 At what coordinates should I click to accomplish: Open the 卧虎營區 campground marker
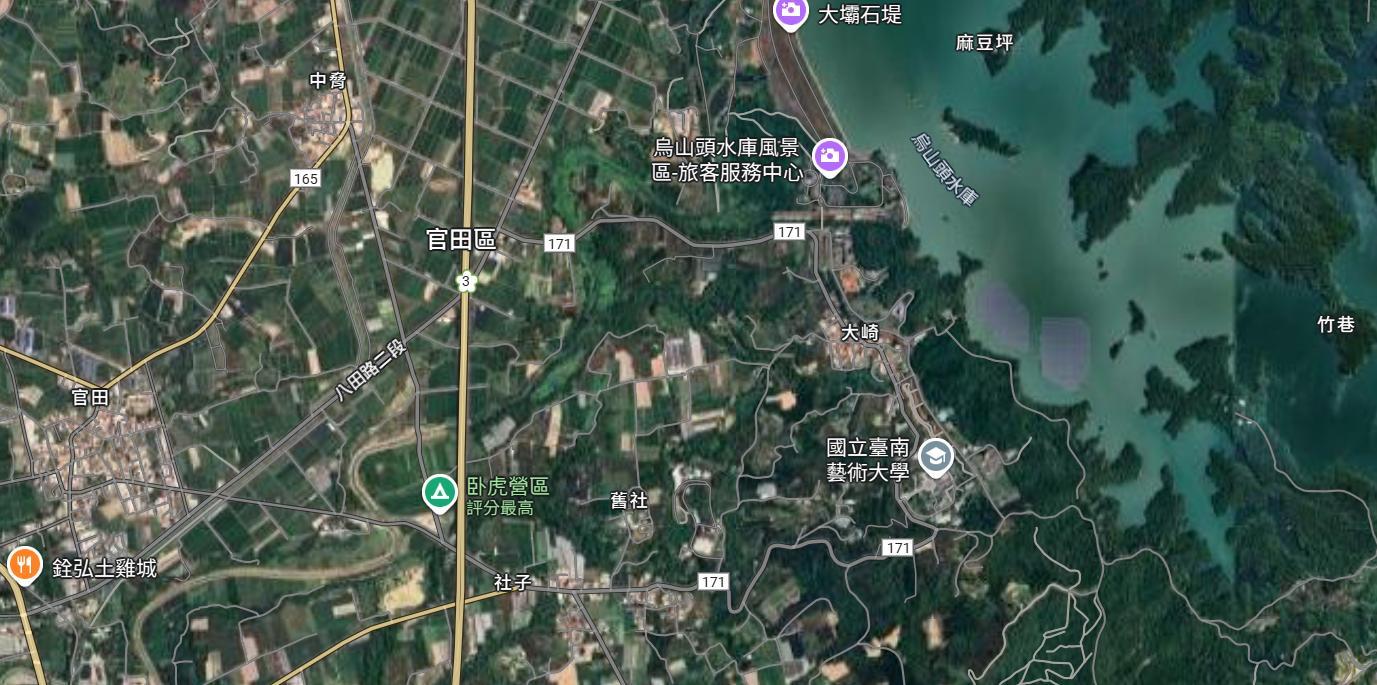439,491
